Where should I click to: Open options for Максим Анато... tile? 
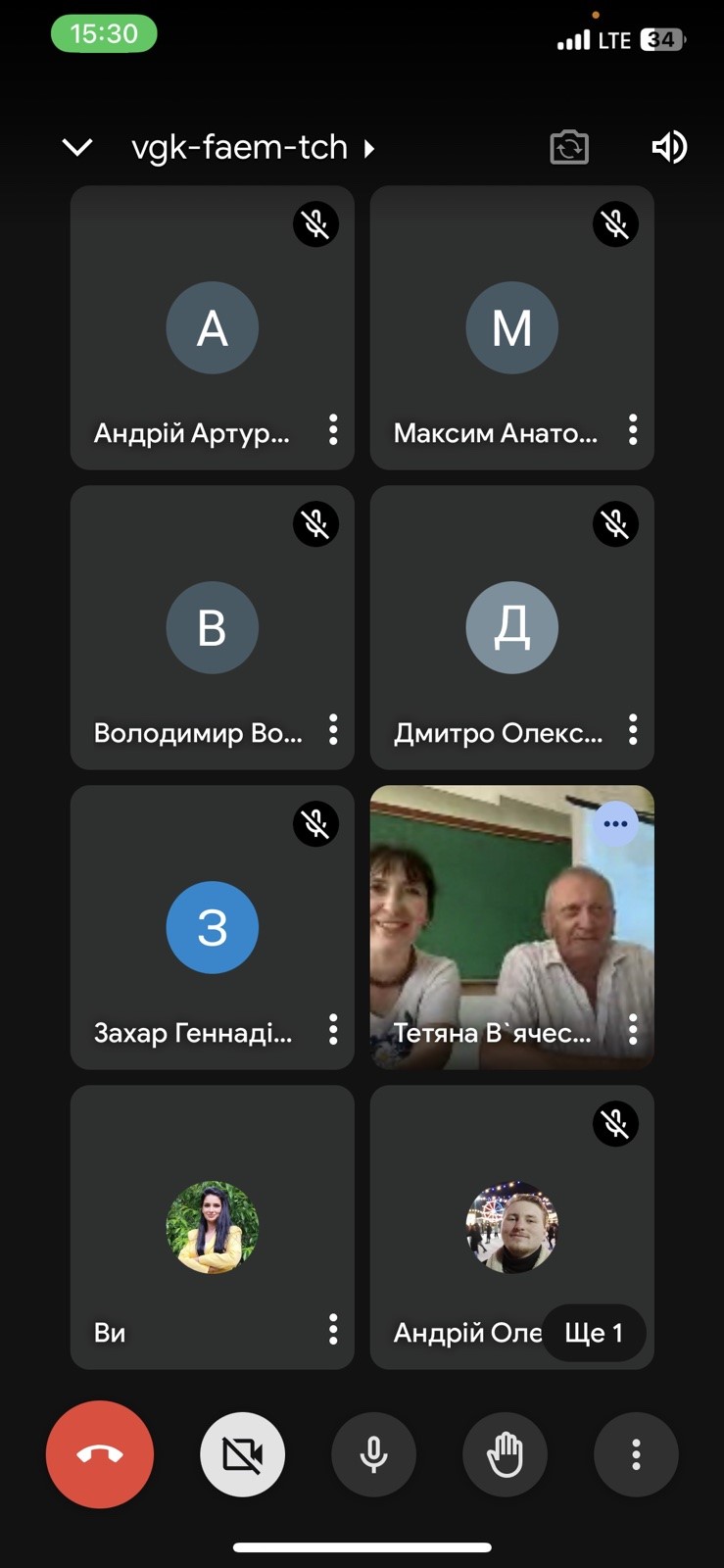click(633, 429)
